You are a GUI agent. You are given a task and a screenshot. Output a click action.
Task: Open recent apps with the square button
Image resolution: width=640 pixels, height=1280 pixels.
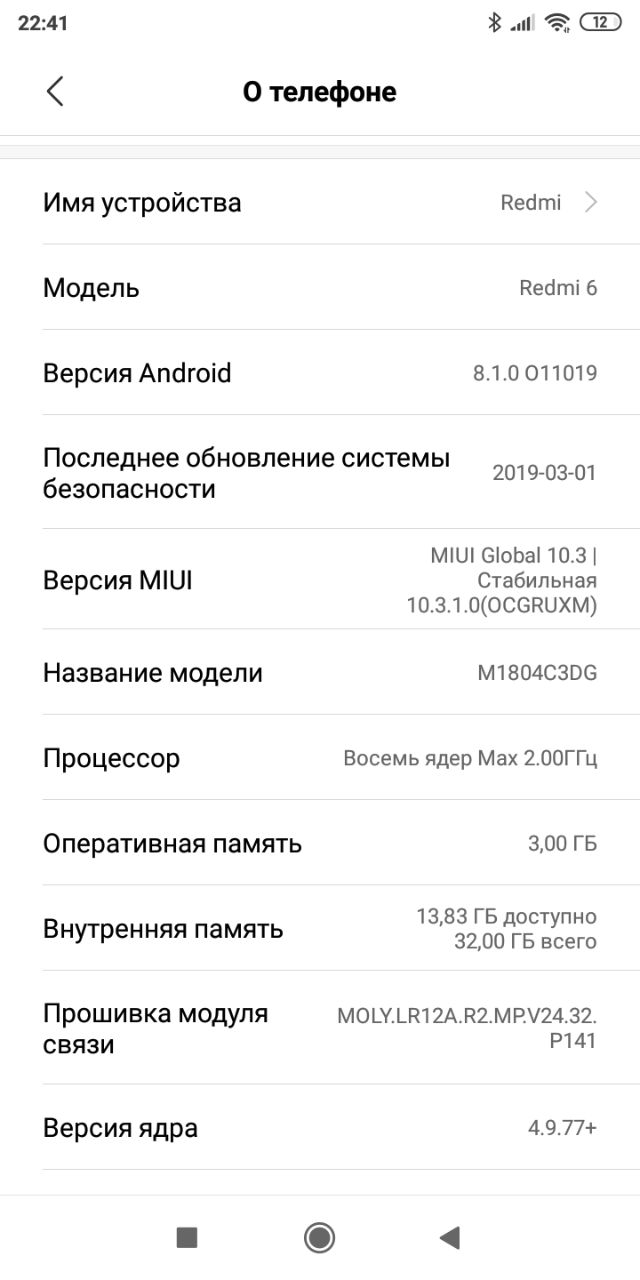point(187,1238)
